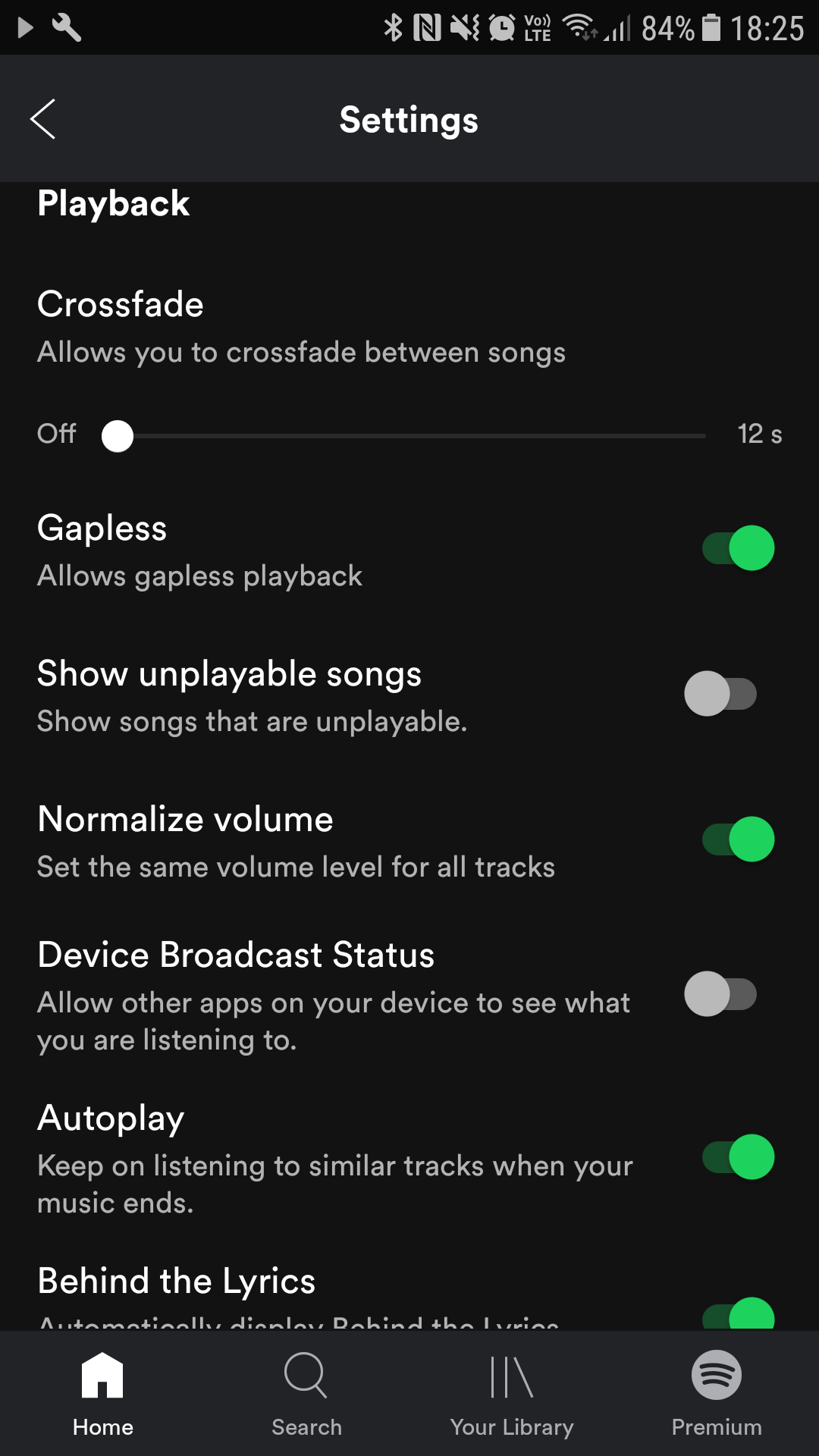This screenshot has width=819, height=1456.
Task: Toggle Behind the Lyrics switch
Action: click(x=738, y=1314)
